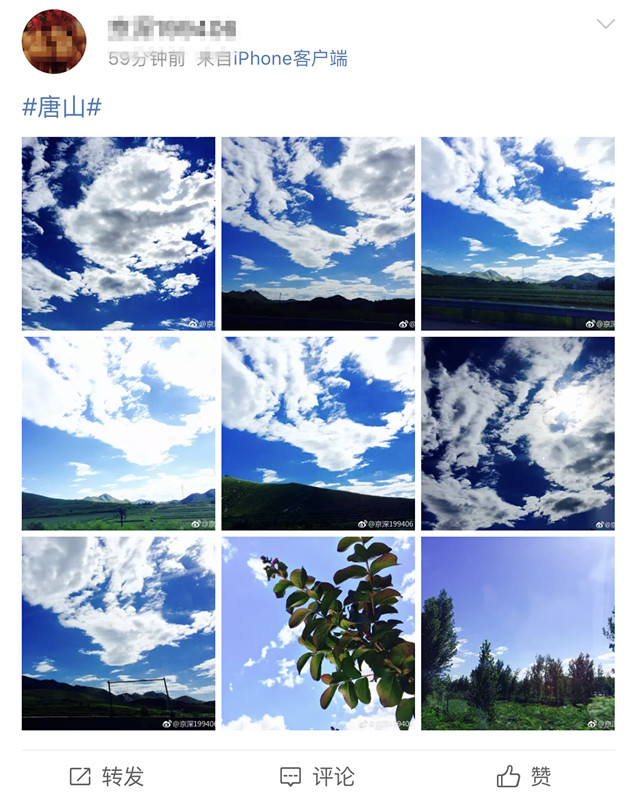Open first photo with large white cloud
The width and height of the screenshot is (636, 800).
118,233
